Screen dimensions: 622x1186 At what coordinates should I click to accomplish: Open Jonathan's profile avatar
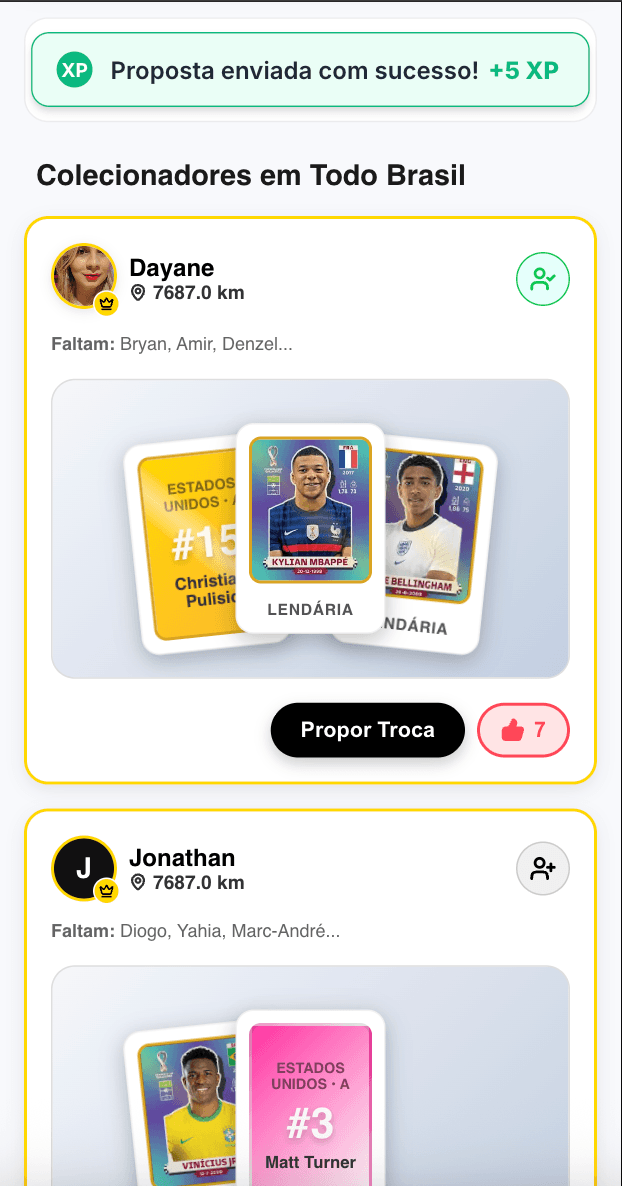[83, 868]
